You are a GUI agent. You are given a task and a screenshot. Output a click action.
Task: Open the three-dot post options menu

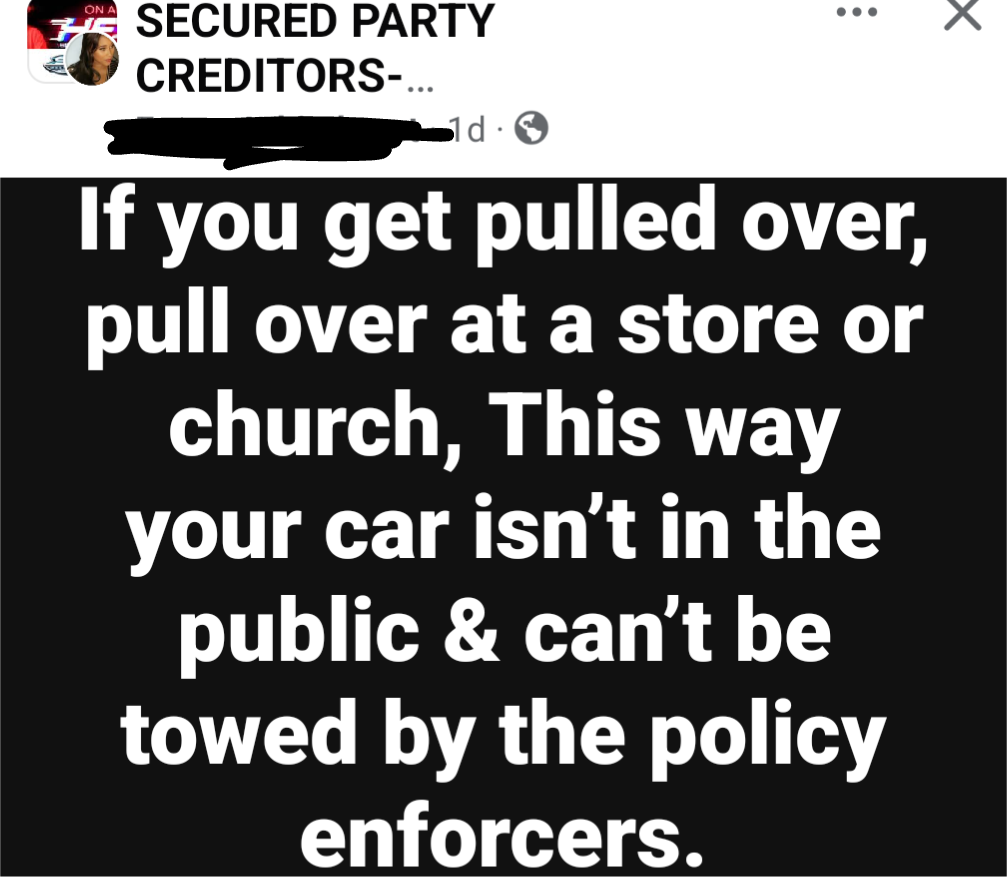coord(857,14)
